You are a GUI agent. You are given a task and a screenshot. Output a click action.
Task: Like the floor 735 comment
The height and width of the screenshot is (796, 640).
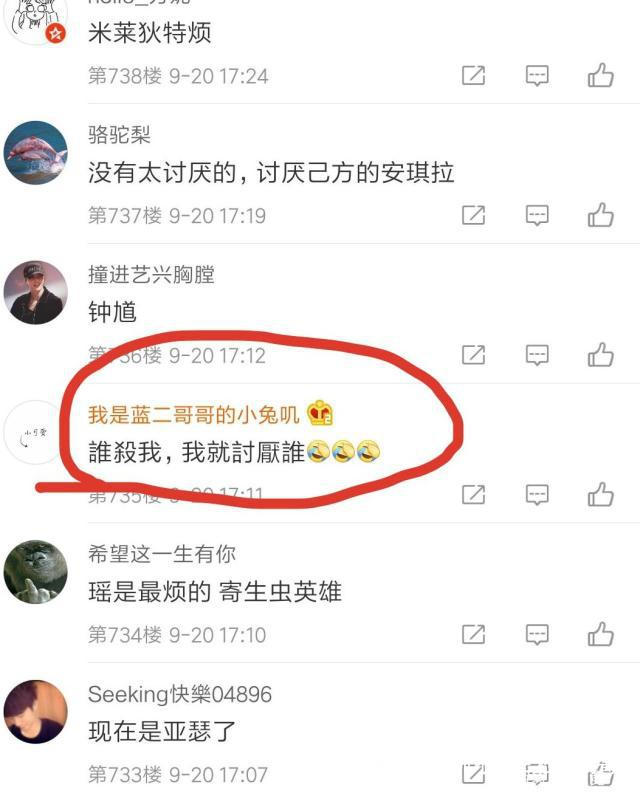600,493
